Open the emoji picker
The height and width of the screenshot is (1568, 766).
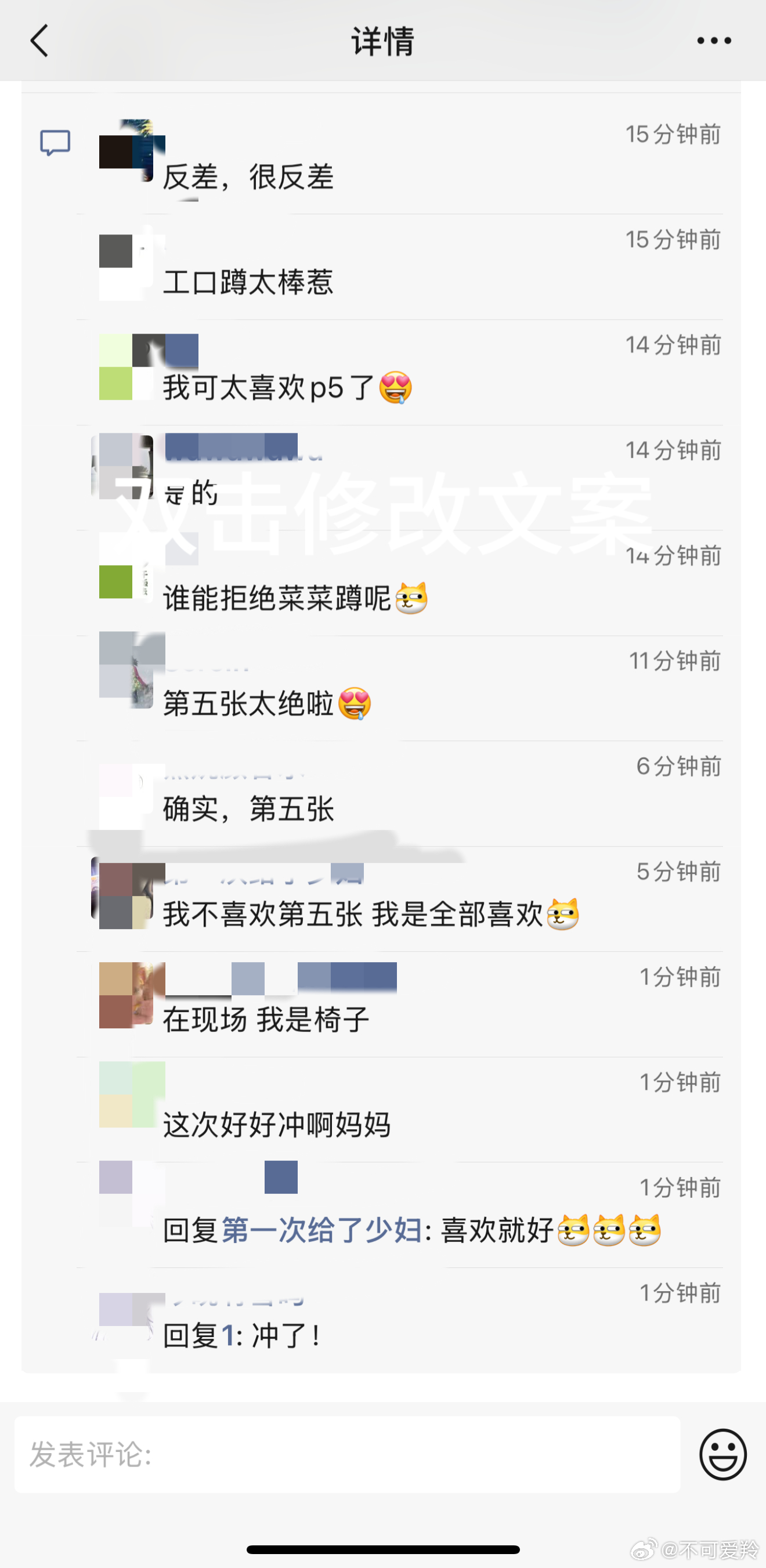coord(723,1454)
